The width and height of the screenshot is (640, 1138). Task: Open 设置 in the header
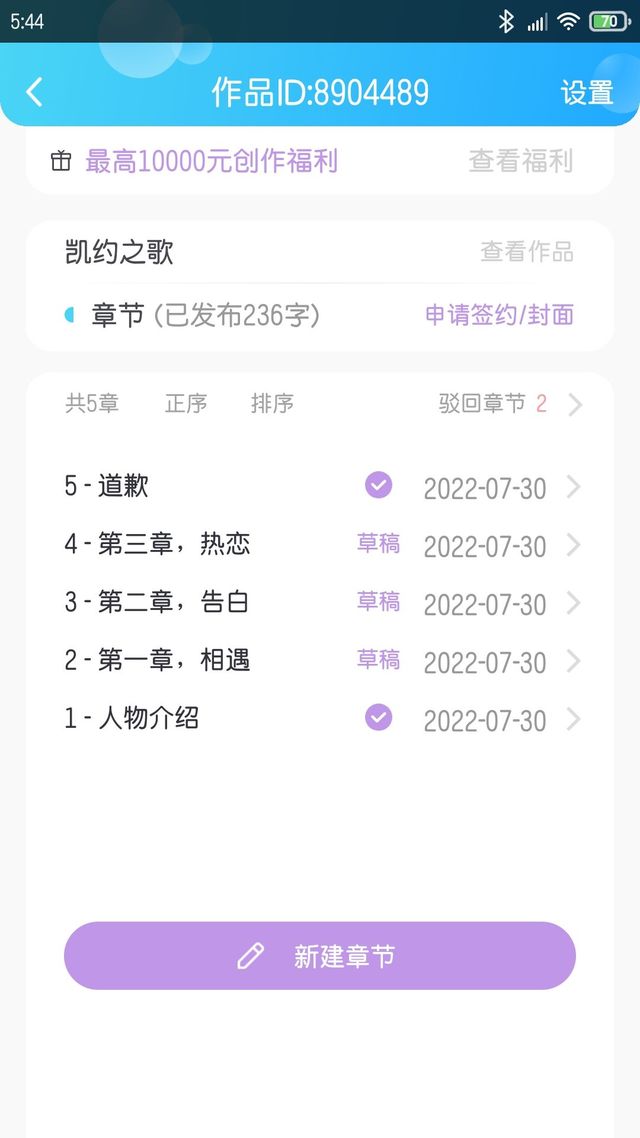coord(586,93)
